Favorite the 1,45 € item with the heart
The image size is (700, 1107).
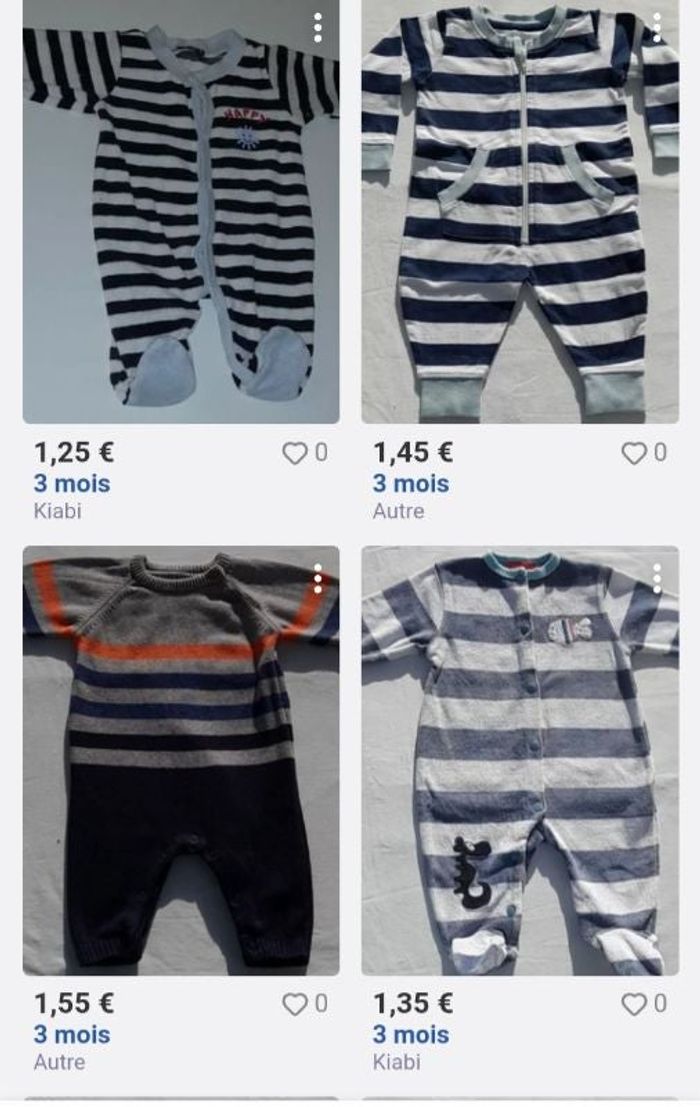coord(633,454)
